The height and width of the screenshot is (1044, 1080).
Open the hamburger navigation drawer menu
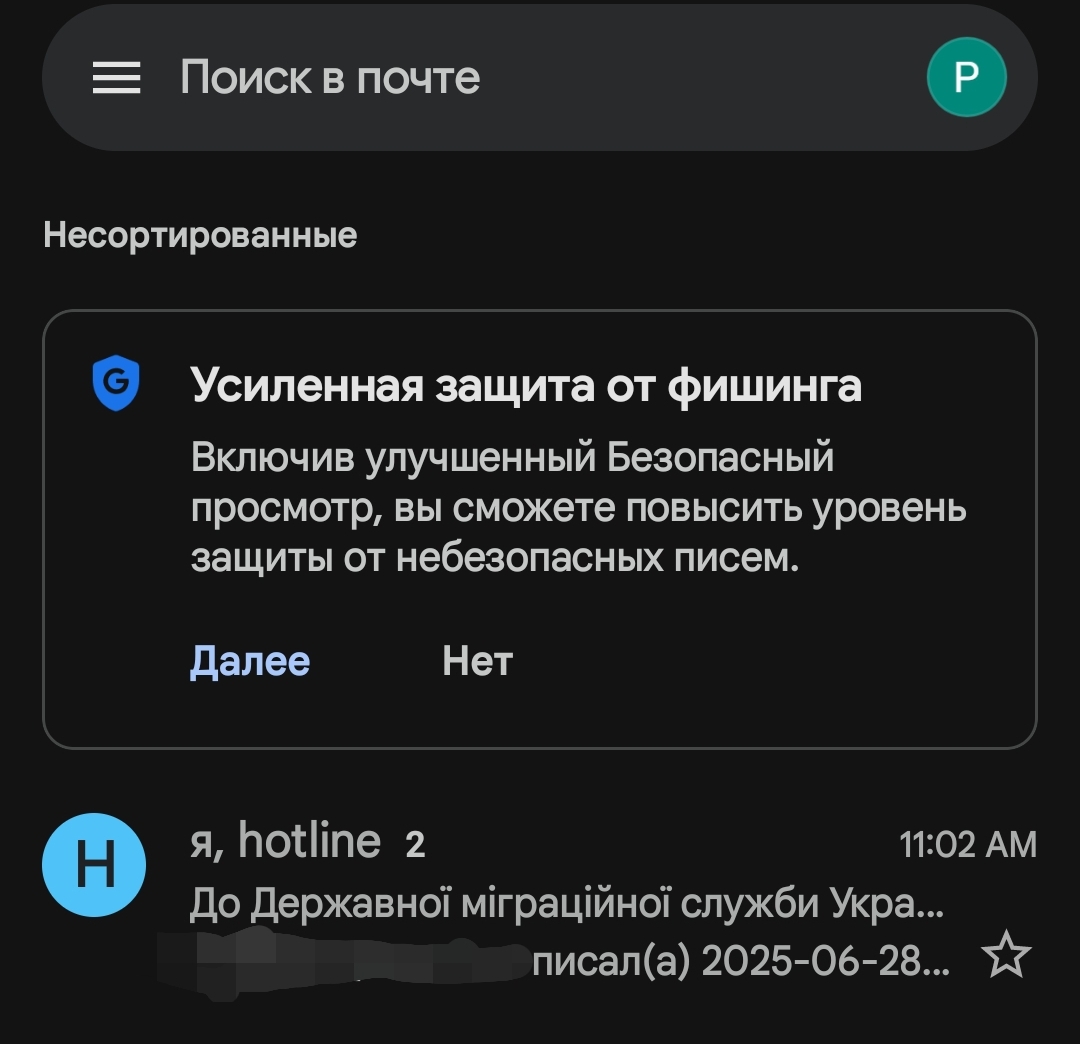[117, 78]
